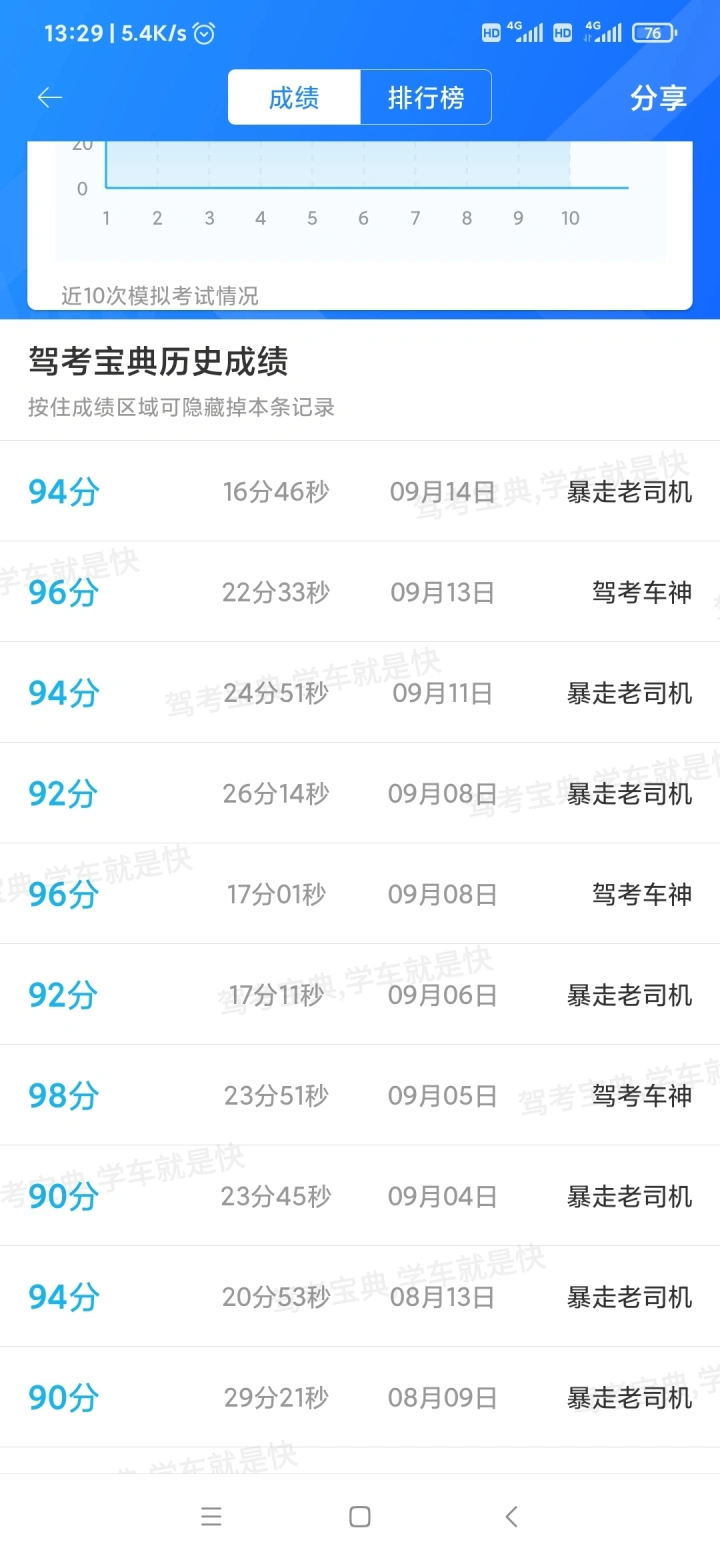This screenshot has height=1560, width=720.
Task: Tap 分享 to share results
Action: coord(658,98)
